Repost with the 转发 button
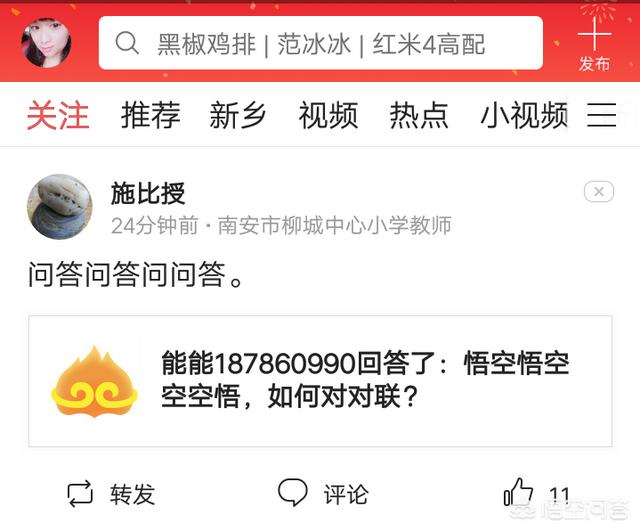This screenshot has height=531, width=640. click(110, 494)
